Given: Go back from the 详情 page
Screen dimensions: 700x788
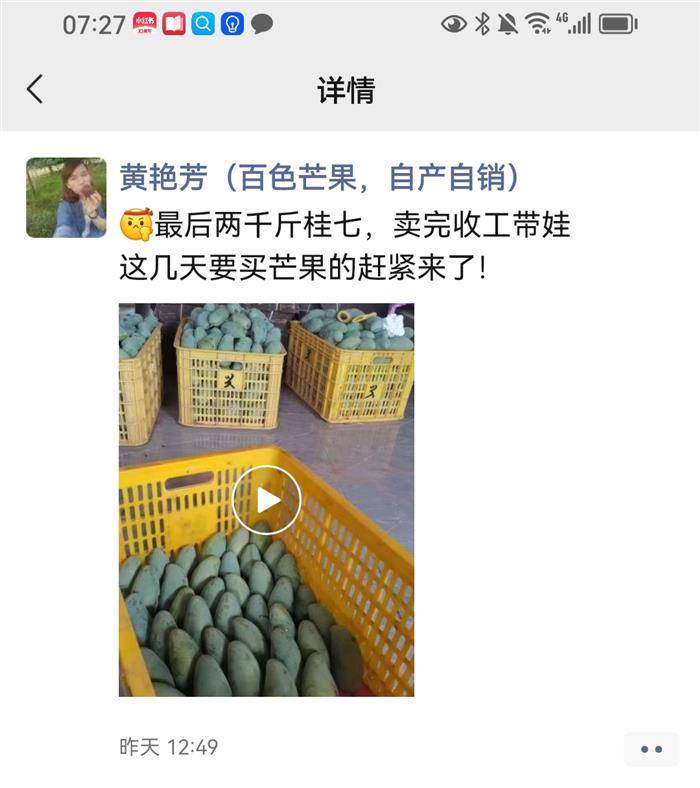Looking at the screenshot, I should coord(35,90).
